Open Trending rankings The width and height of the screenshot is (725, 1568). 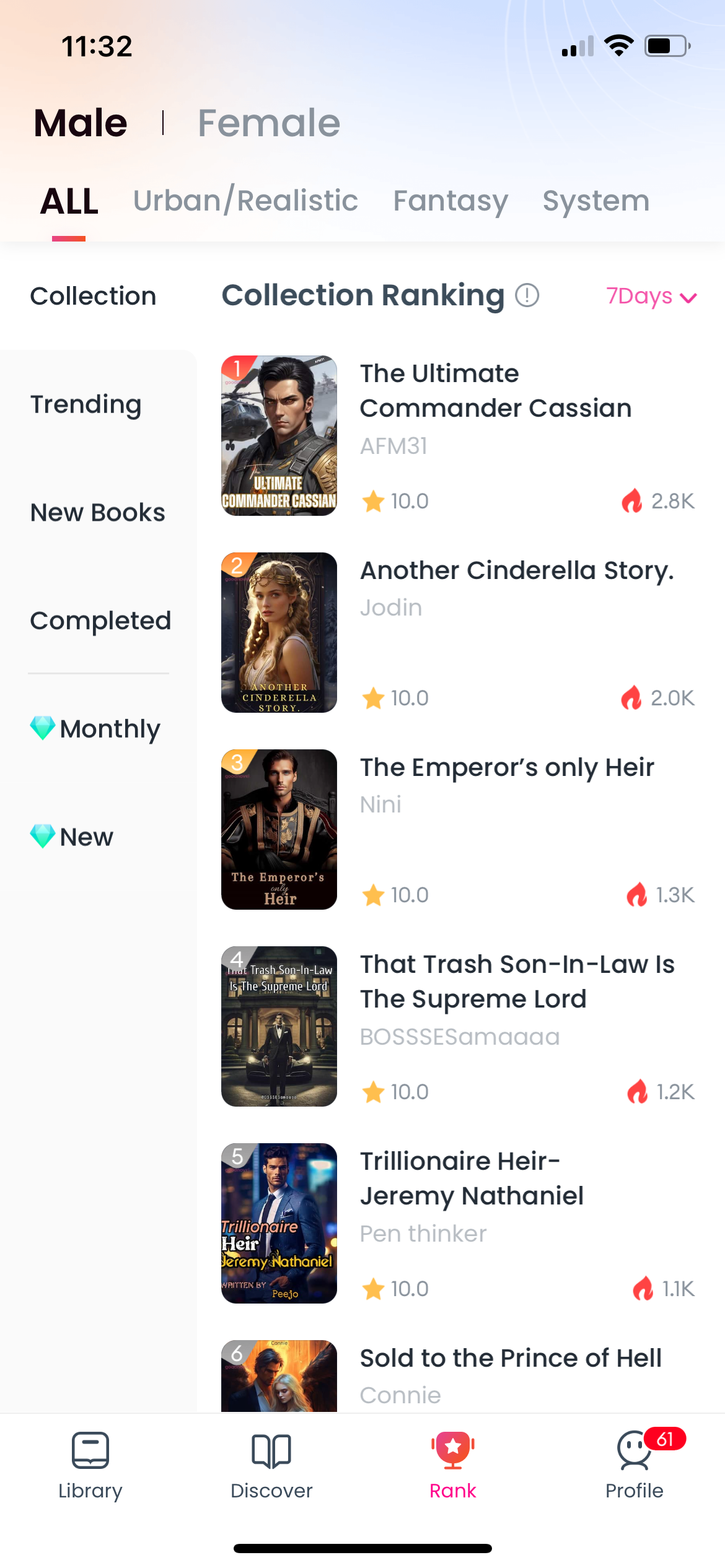click(x=86, y=404)
